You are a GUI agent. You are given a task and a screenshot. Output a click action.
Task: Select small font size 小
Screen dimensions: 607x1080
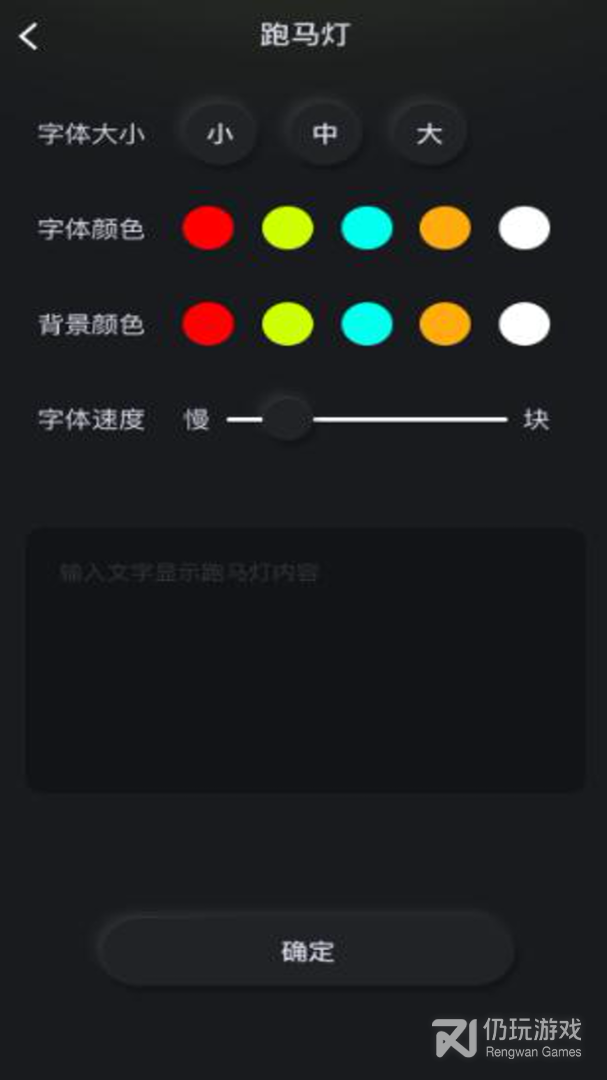(219, 133)
